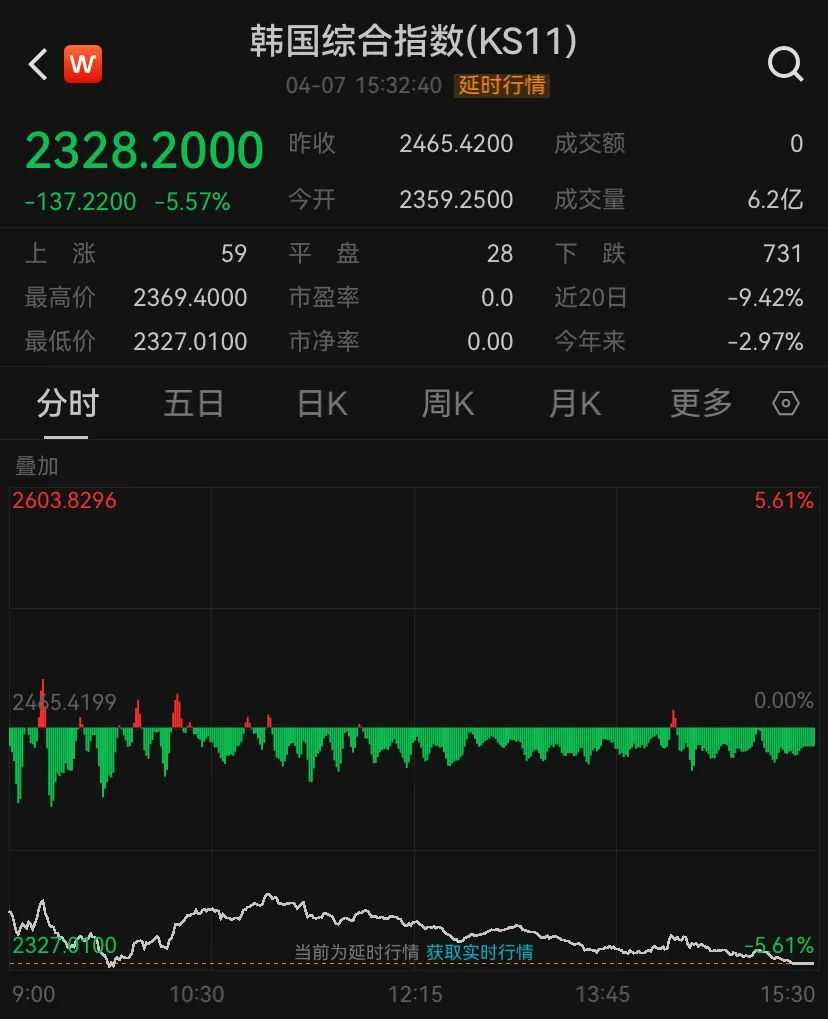Open chart settings hexagon icon
This screenshot has width=828, height=1019.
pos(787,404)
